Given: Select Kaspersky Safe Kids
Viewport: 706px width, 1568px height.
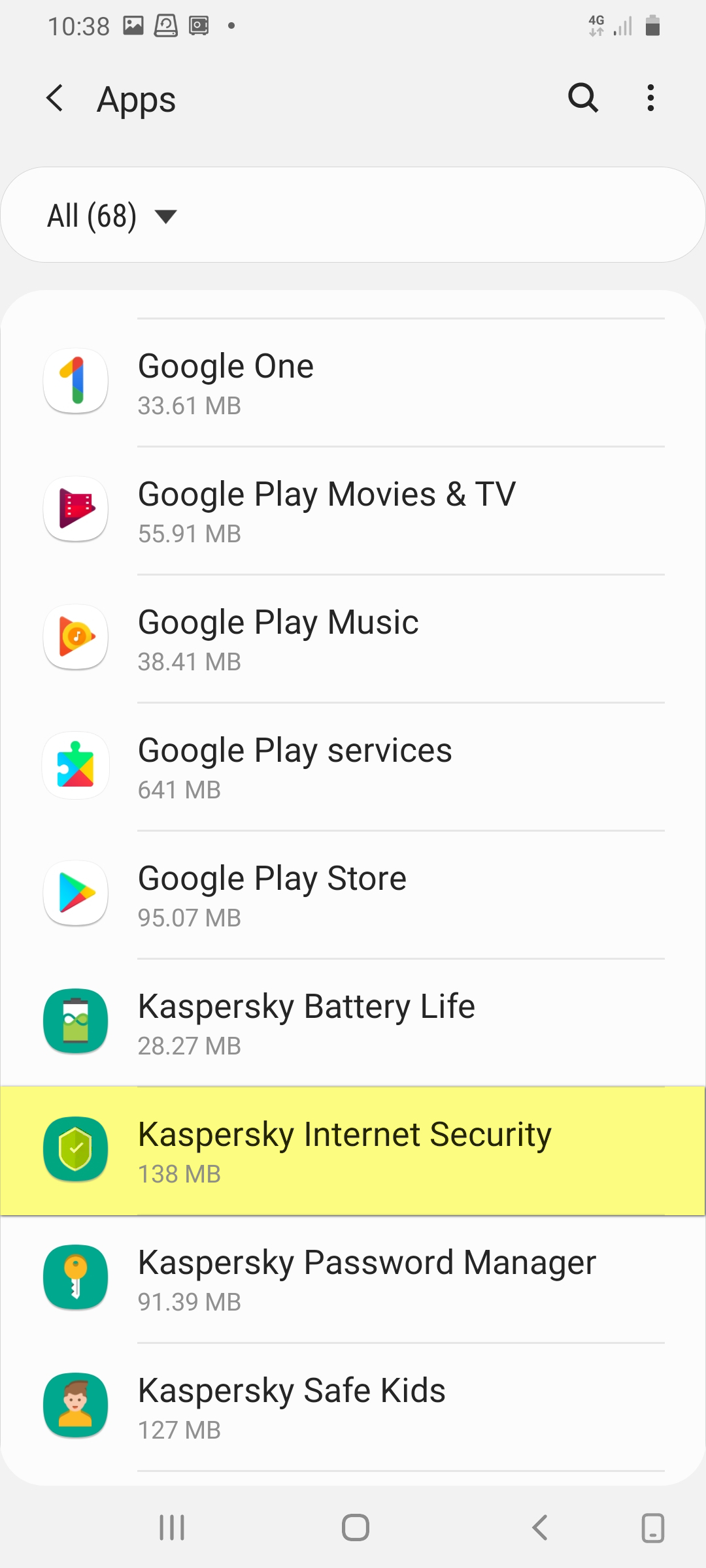Looking at the screenshot, I should tap(353, 1407).
